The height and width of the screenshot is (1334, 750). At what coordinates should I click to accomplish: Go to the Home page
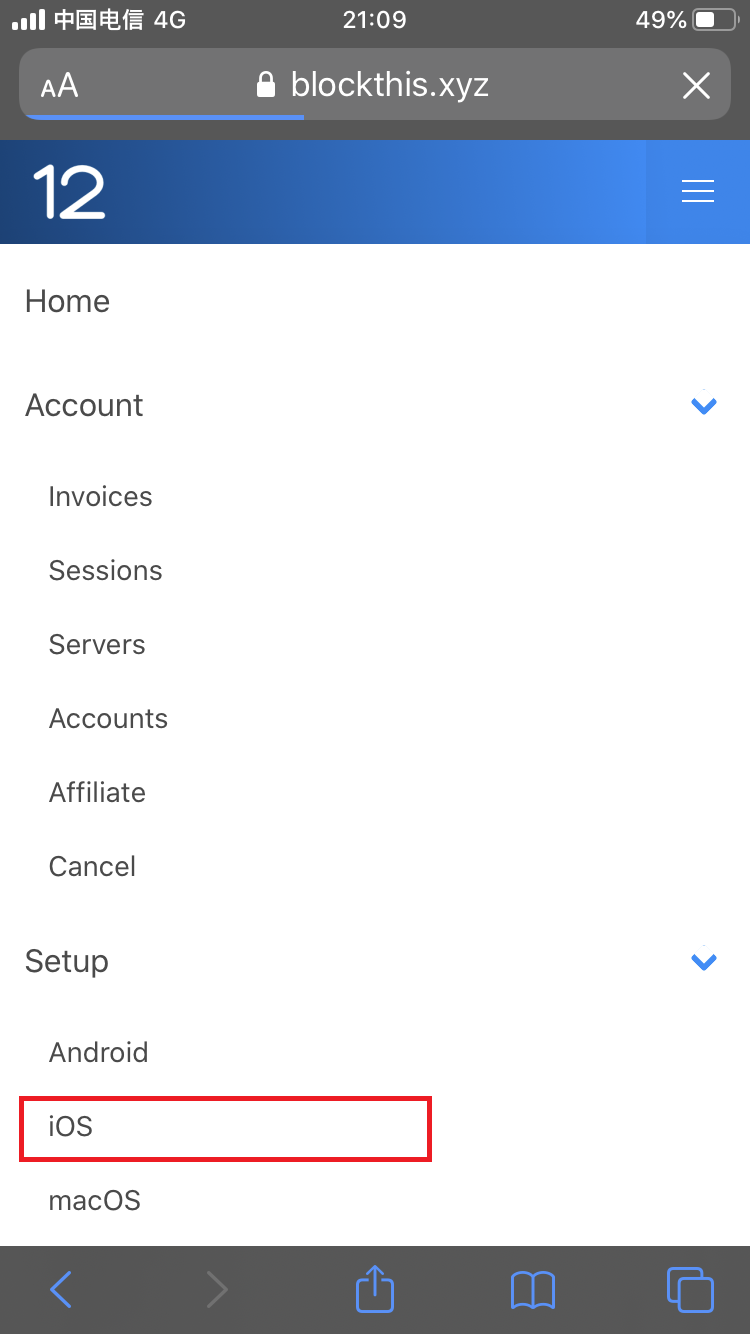(x=68, y=301)
